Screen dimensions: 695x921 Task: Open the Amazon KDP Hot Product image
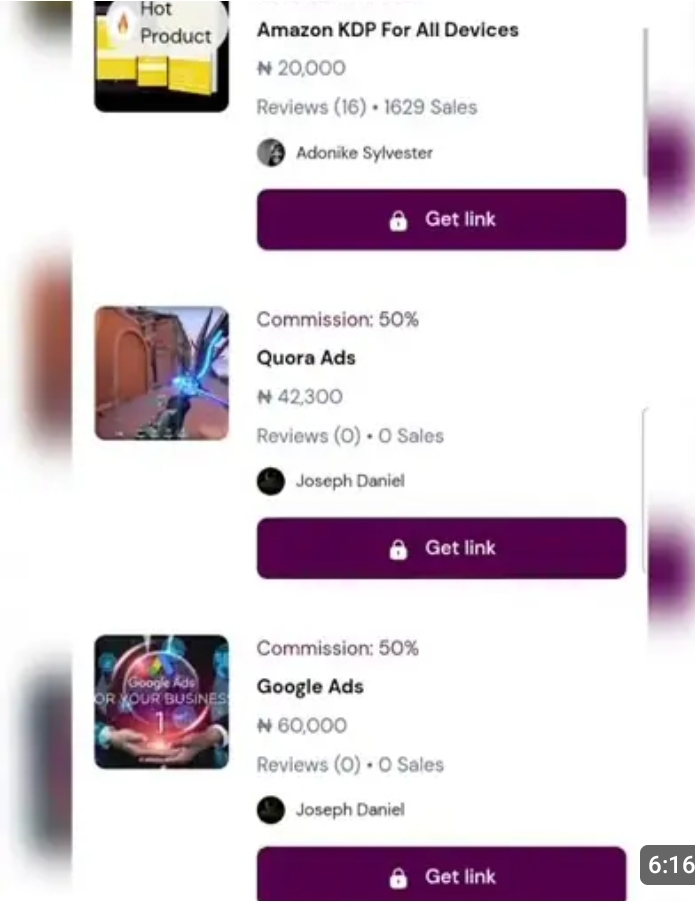tap(162, 56)
